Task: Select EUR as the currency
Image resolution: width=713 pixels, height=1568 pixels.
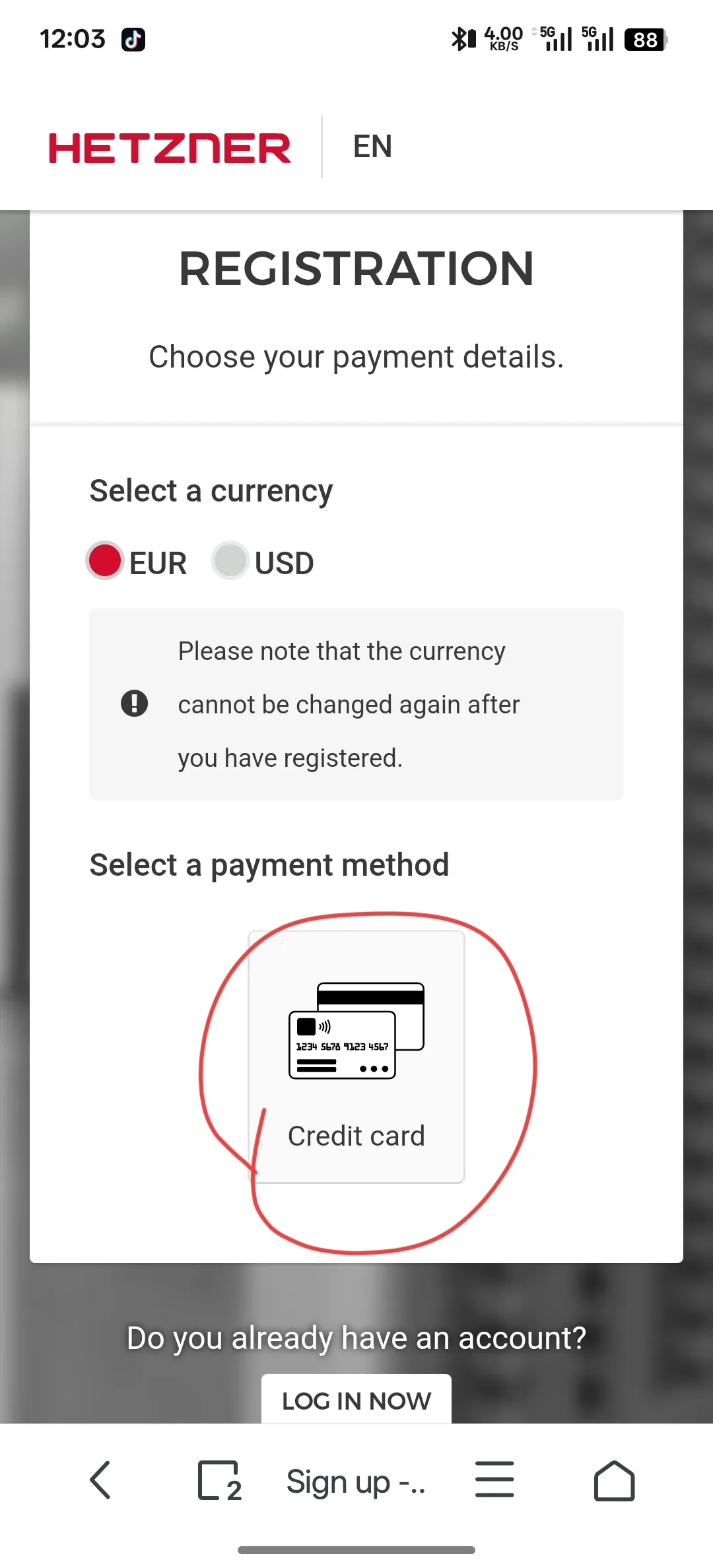Action: coord(105,561)
